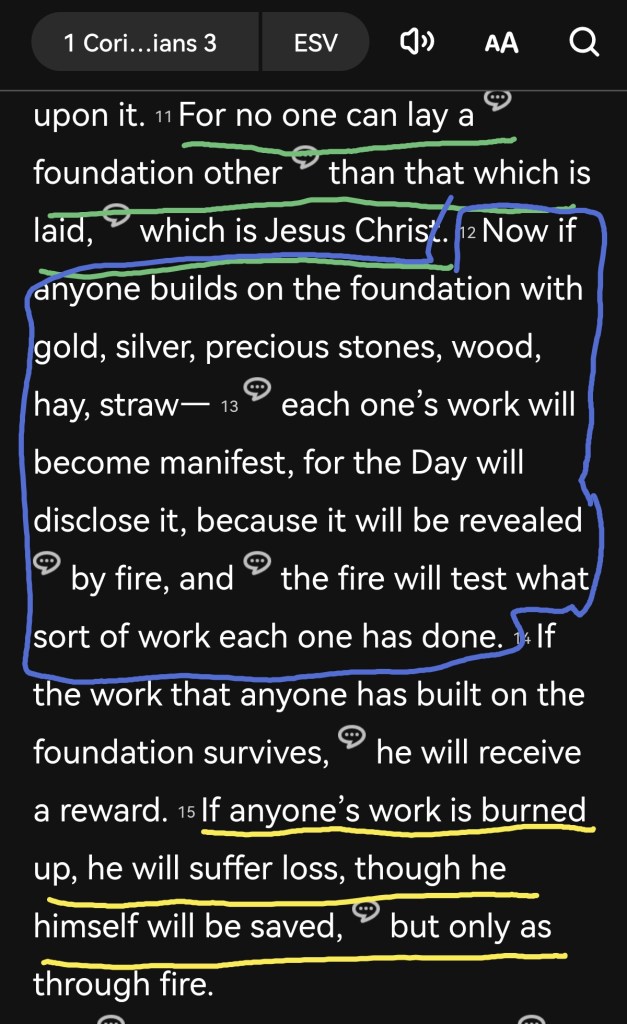
Task: Open the AA font size settings
Action: click(x=500, y=43)
